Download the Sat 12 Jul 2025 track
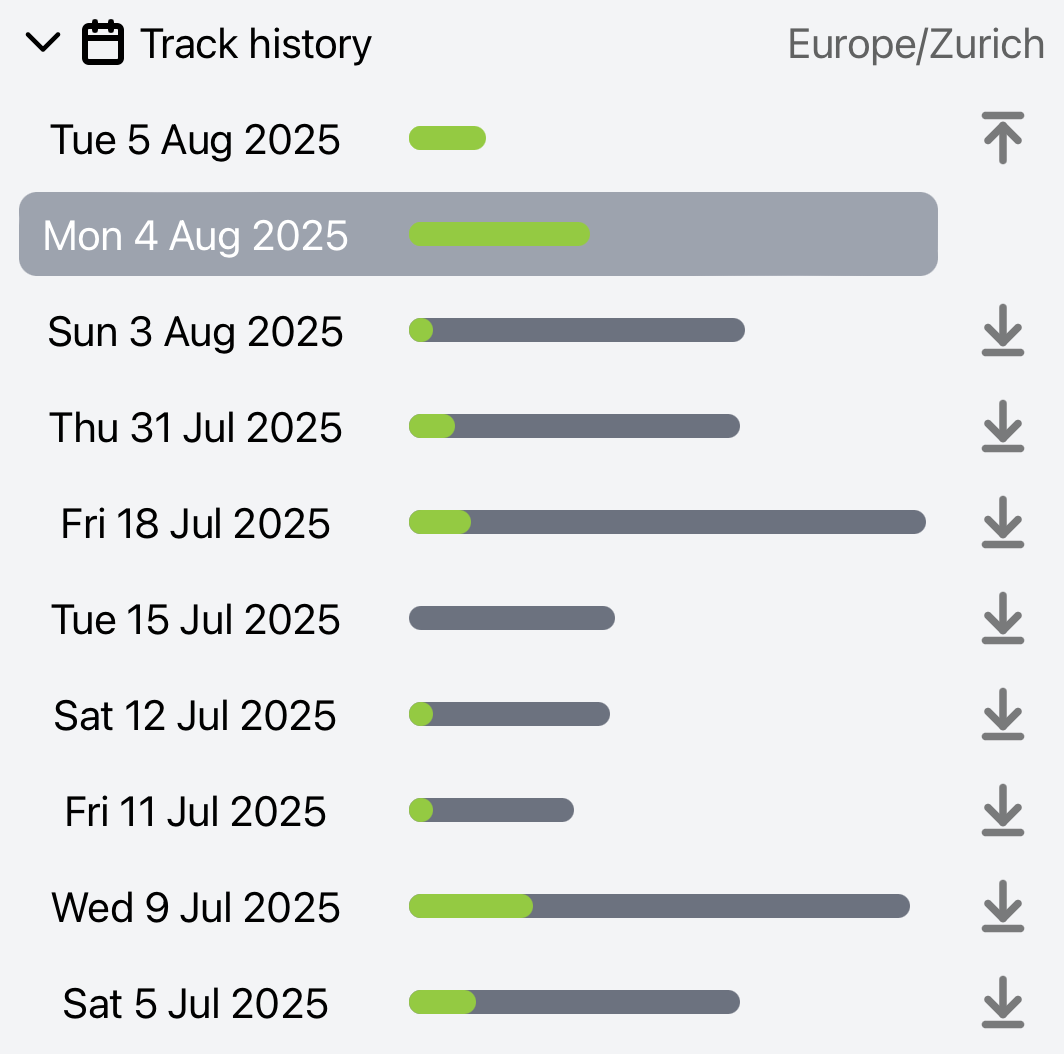Viewport: 1064px width, 1054px height. (x=1002, y=716)
